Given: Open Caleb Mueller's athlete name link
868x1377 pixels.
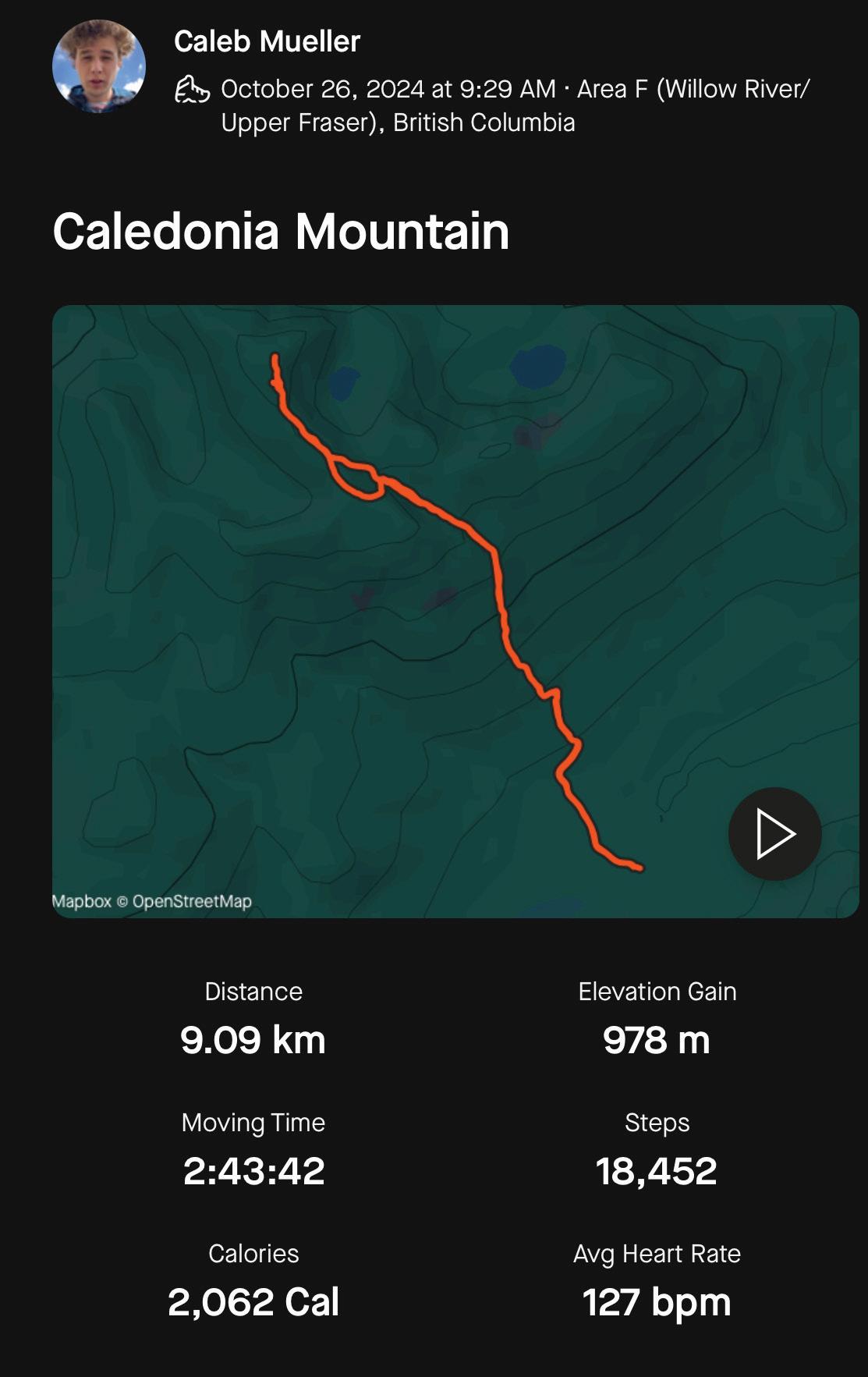Looking at the screenshot, I should (267, 41).
